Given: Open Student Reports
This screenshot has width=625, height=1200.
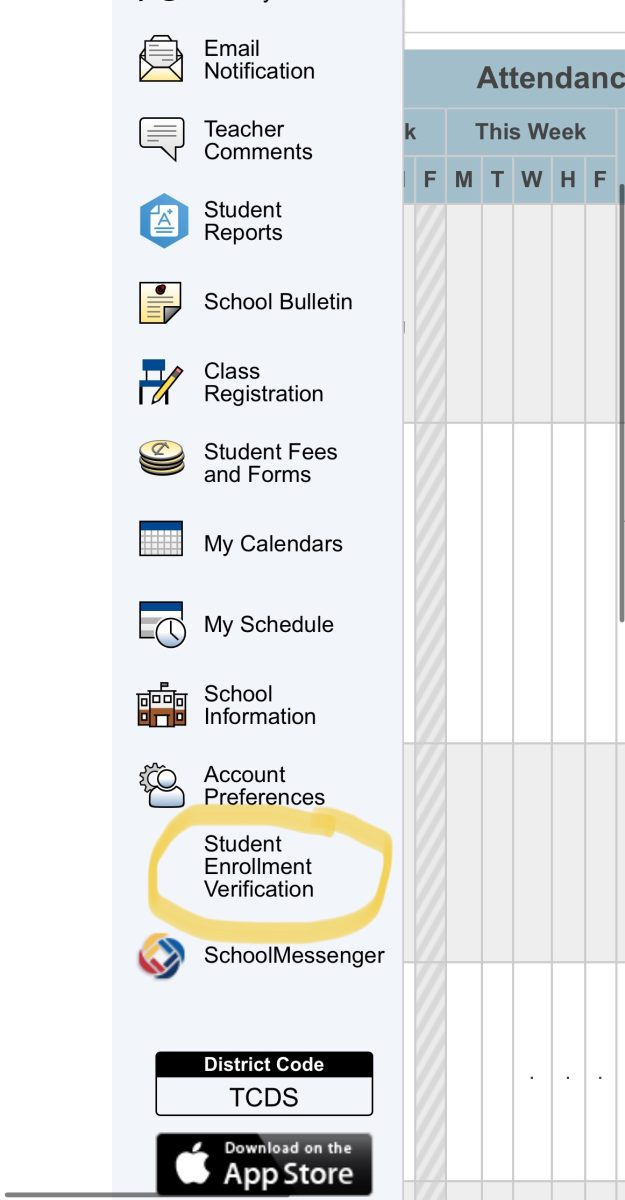Looking at the screenshot, I should pos(243,221).
